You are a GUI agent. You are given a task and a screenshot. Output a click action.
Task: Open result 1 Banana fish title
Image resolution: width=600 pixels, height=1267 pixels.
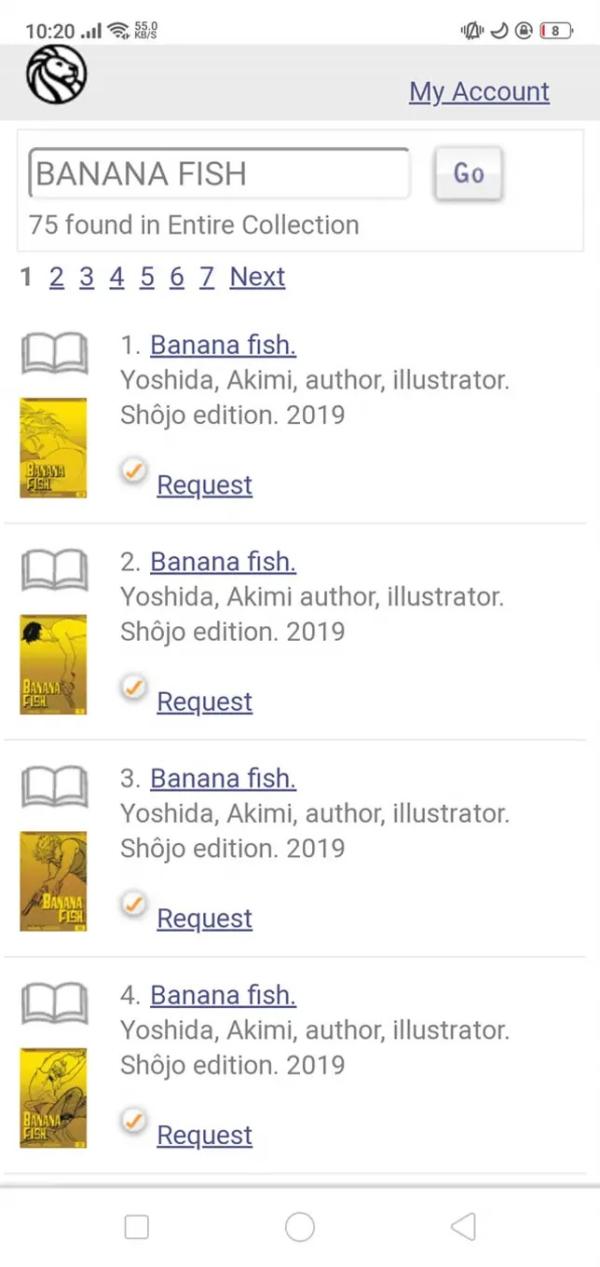[223, 346]
